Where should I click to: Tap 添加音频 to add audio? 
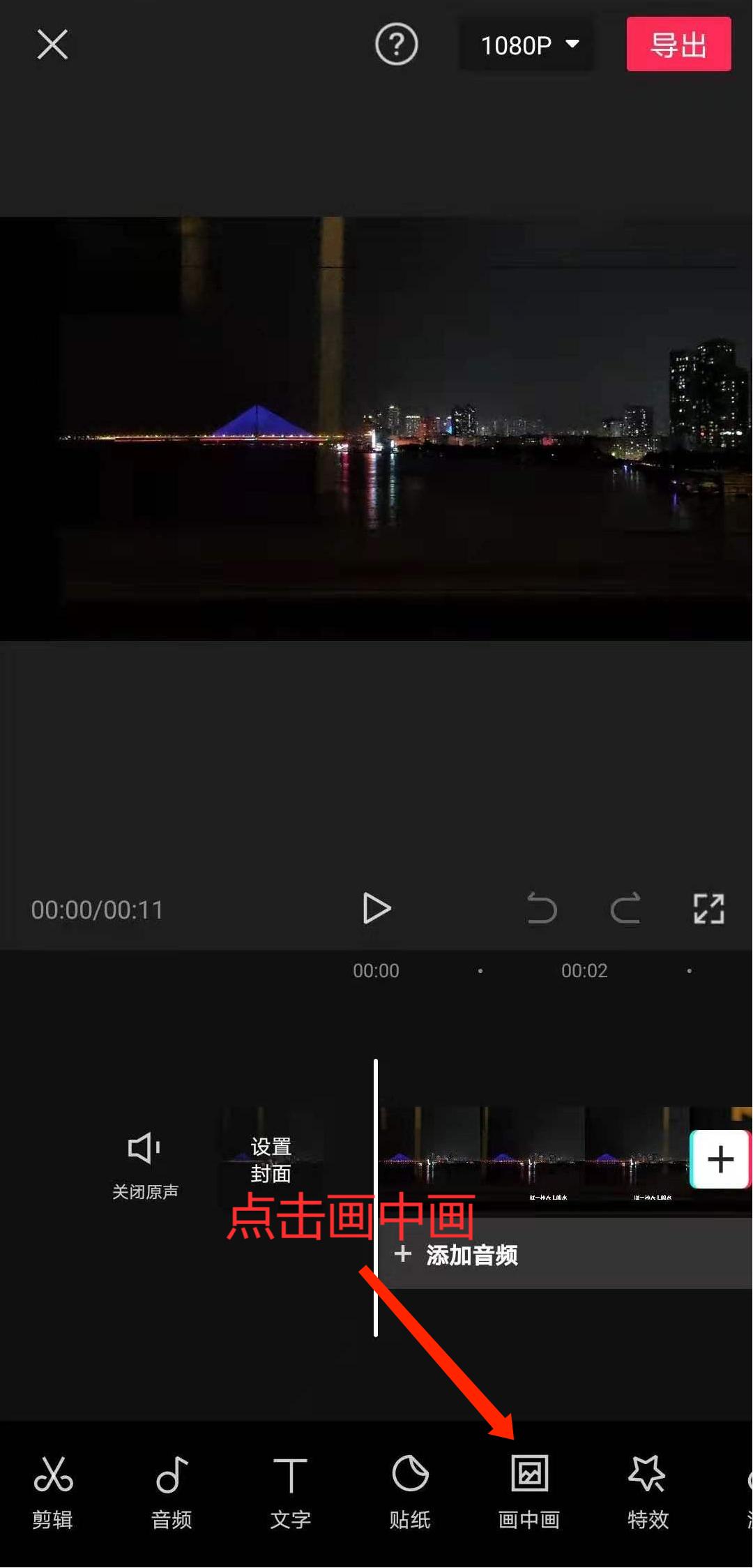457,1255
